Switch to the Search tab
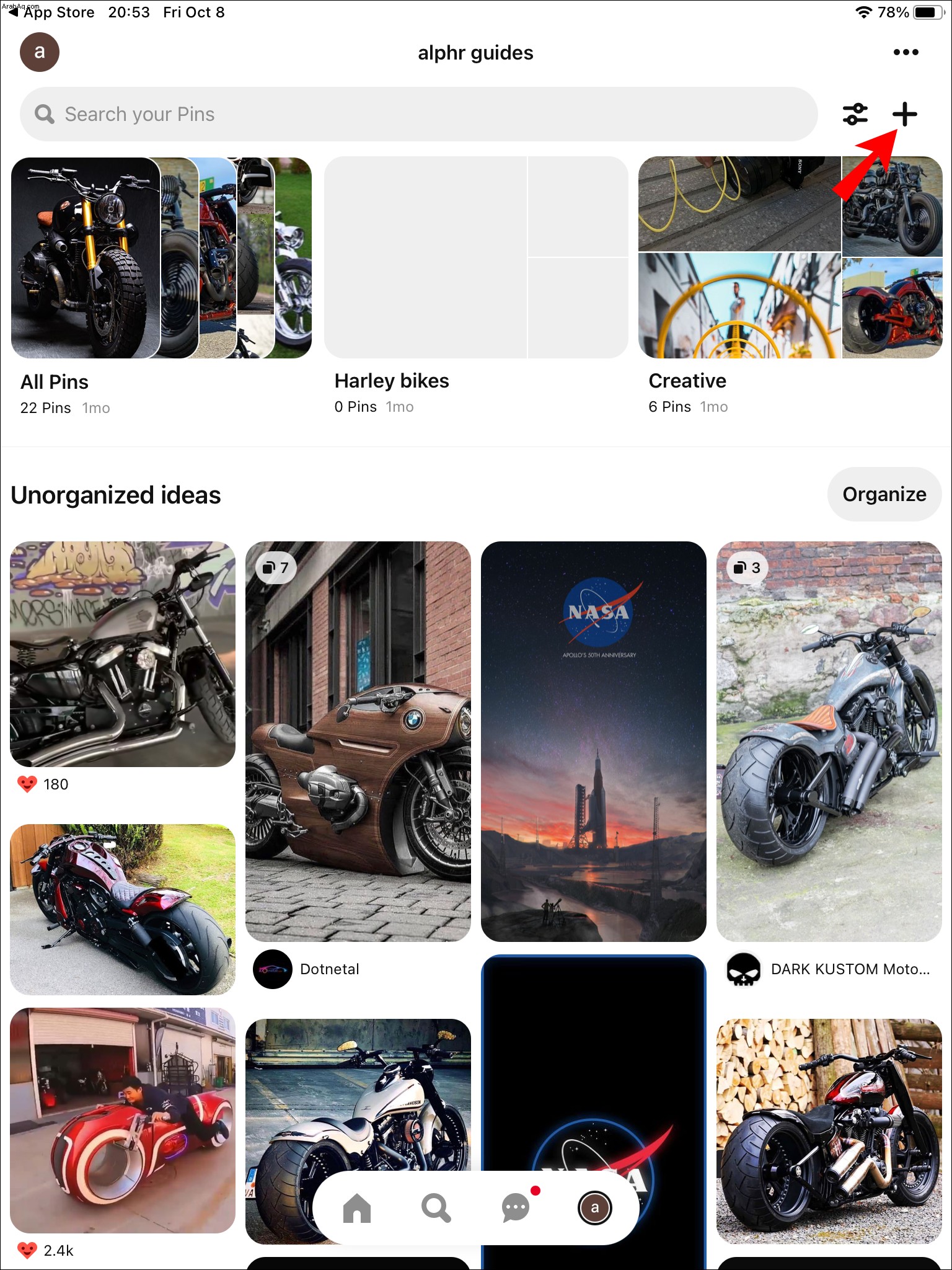Image resolution: width=952 pixels, height=1270 pixels. coord(436,1208)
